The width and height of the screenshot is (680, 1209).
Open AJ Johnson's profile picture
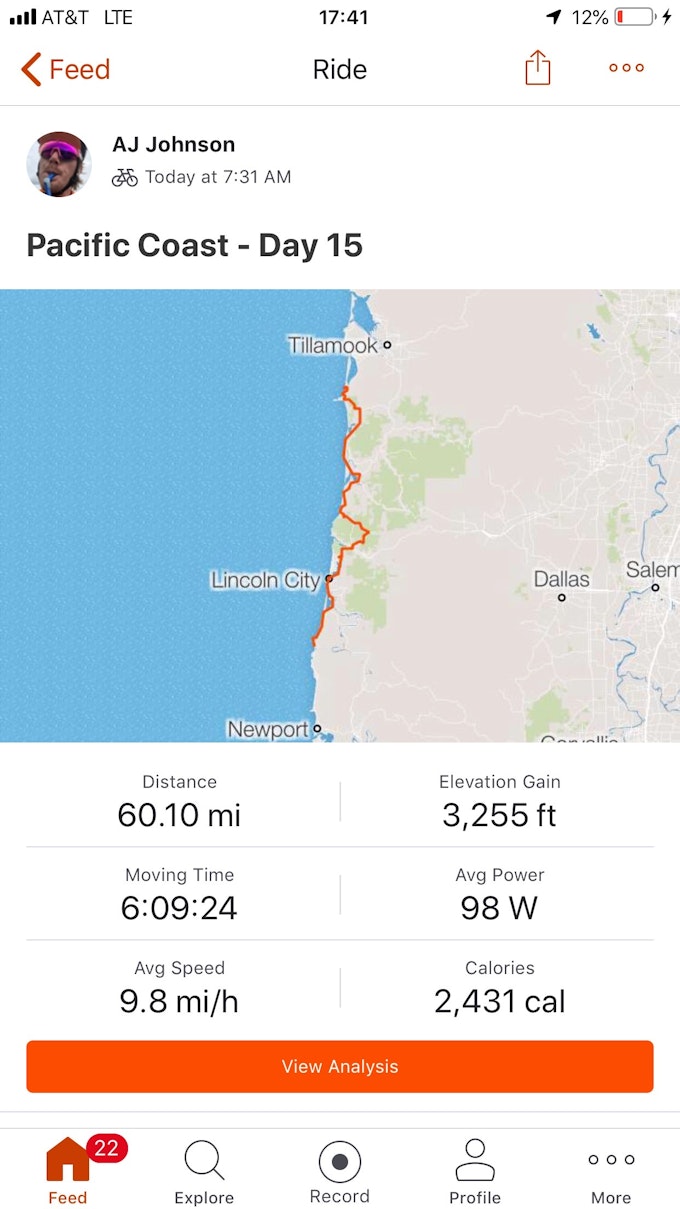click(59, 164)
